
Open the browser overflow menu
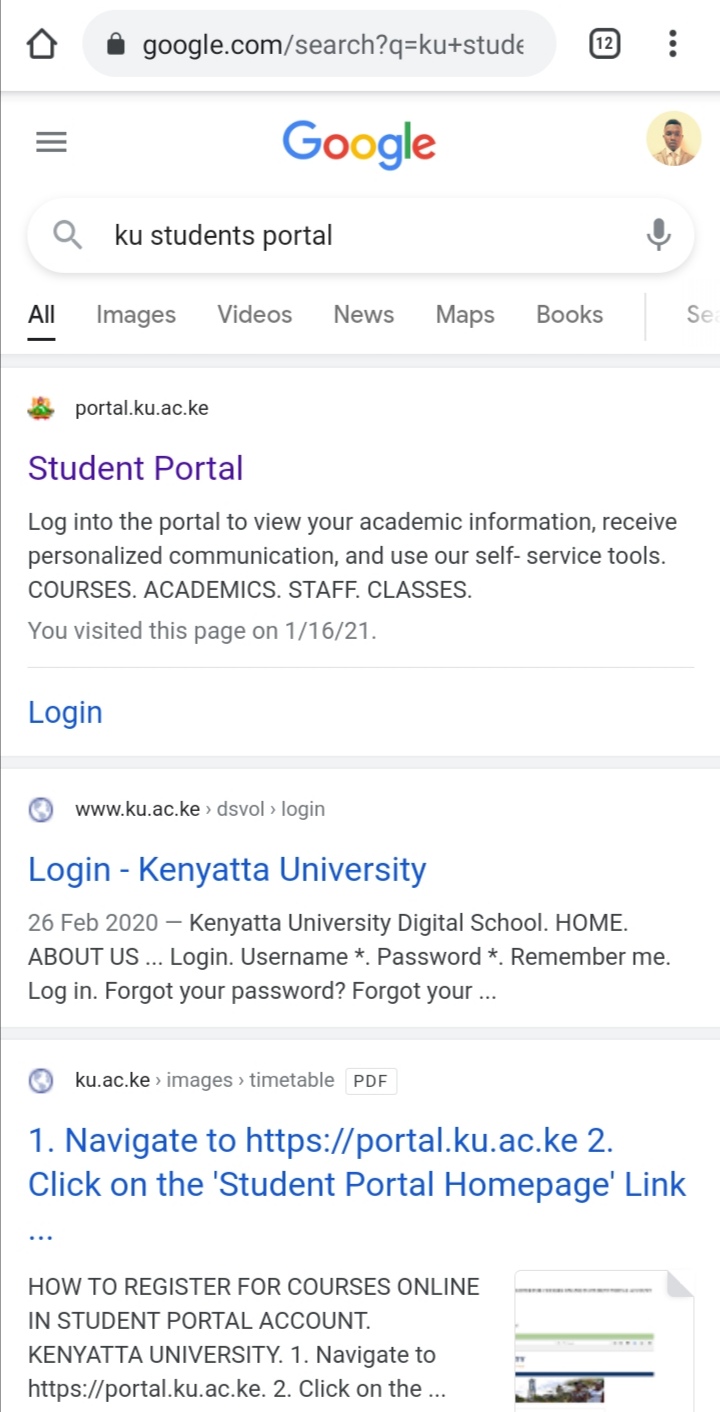[x=672, y=44]
